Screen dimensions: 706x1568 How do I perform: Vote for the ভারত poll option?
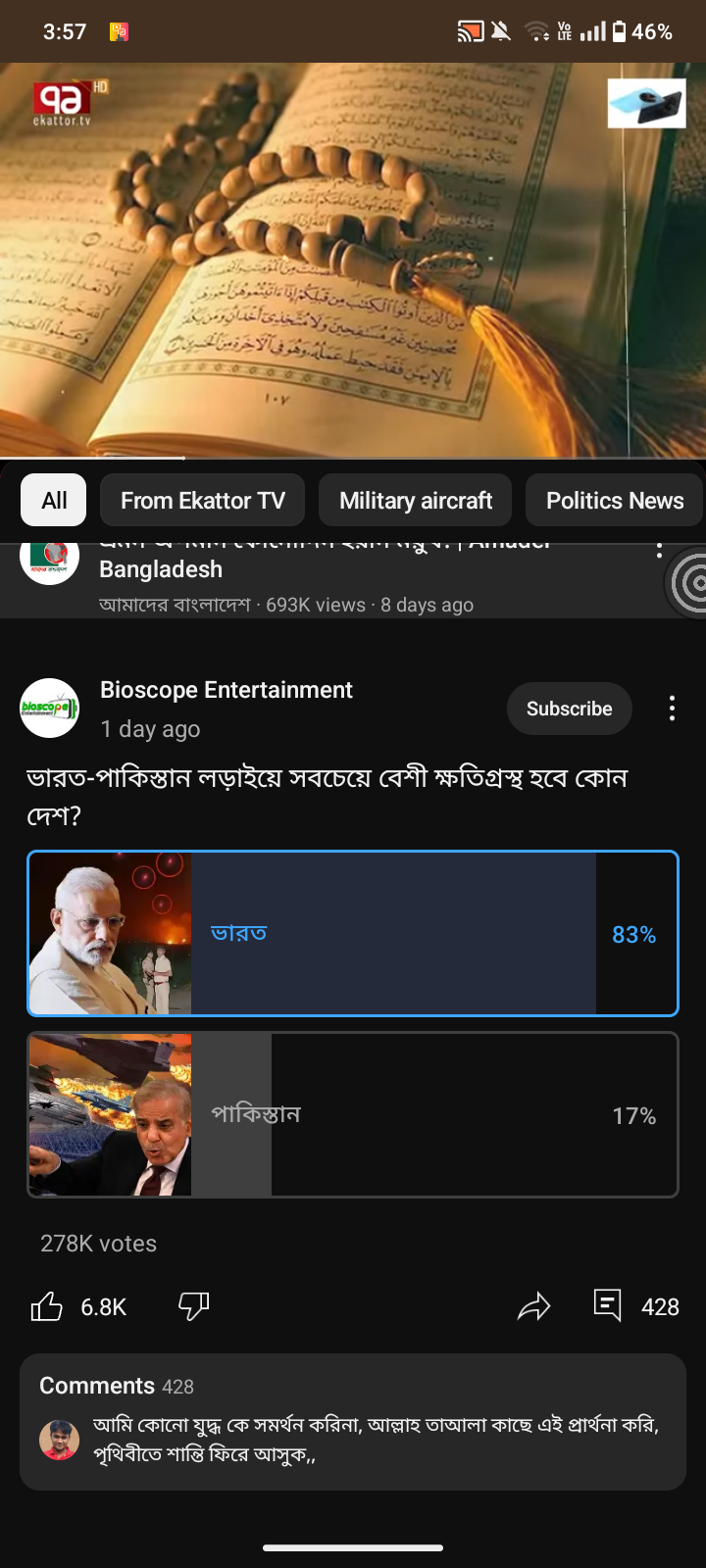(x=353, y=934)
